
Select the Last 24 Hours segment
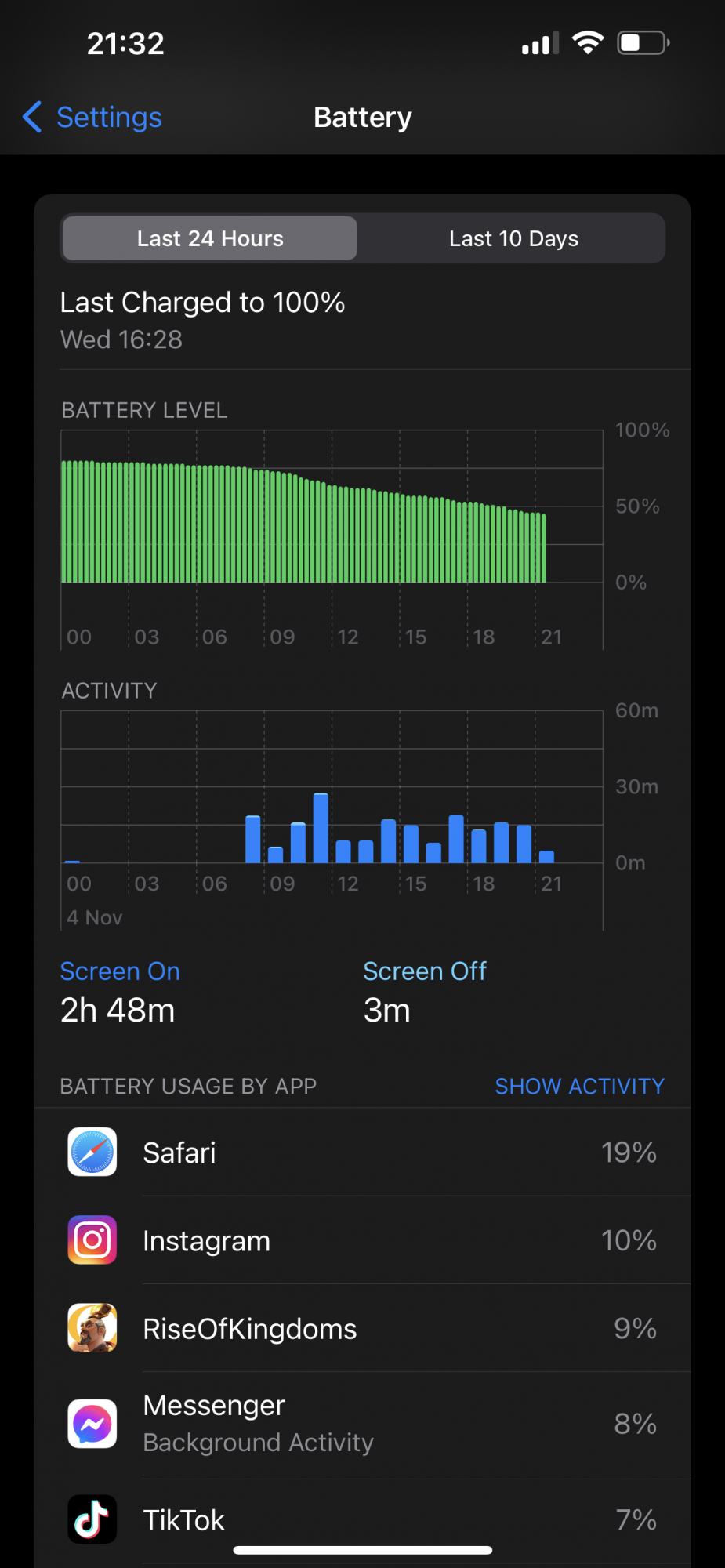pyautogui.click(x=210, y=238)
